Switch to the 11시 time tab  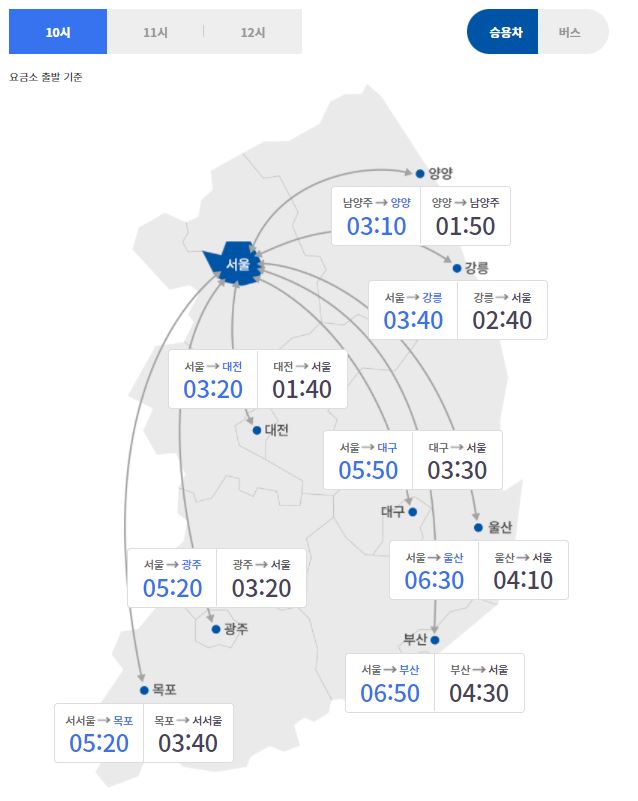point(155,32)
